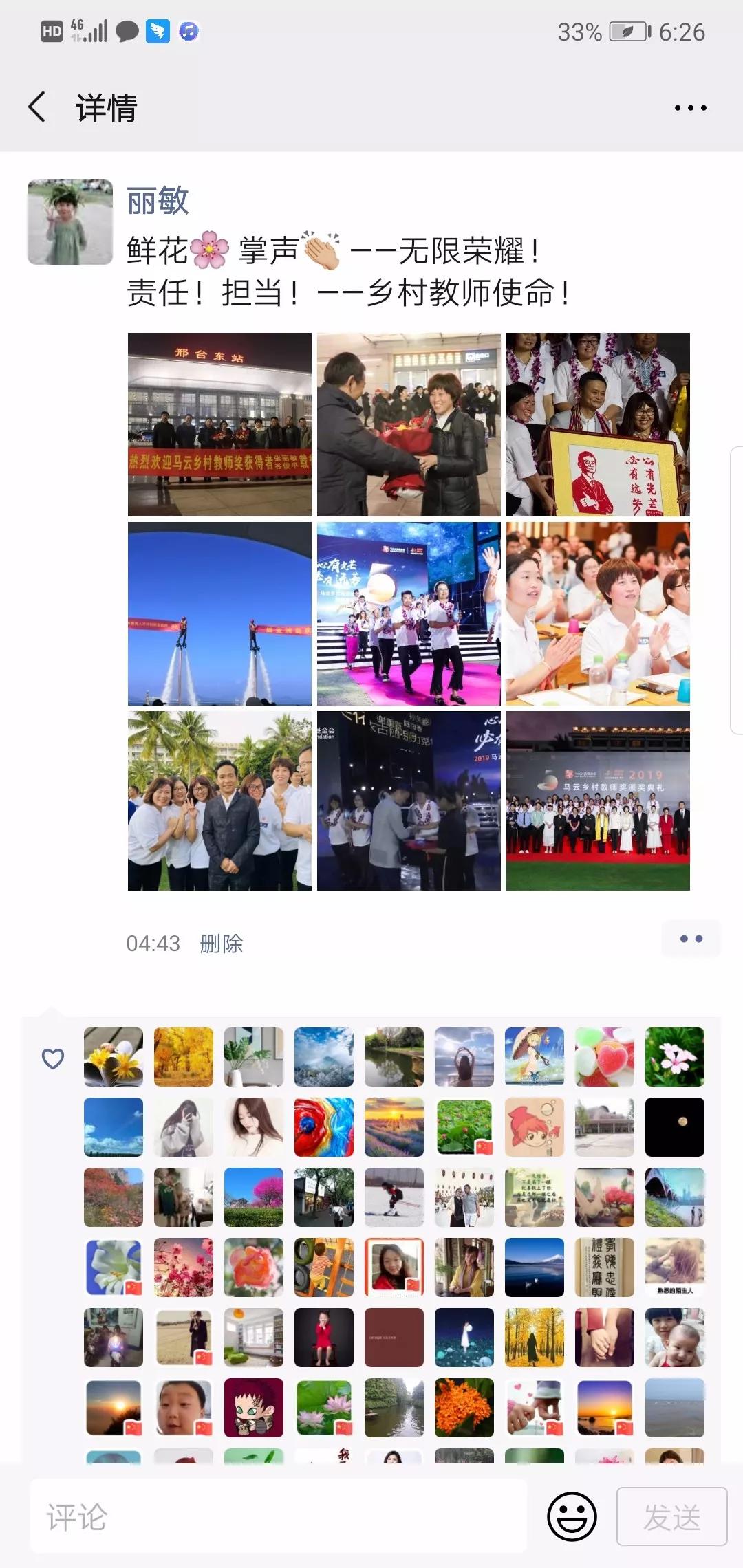Screen dimensions: 743x1568
Task: Tap the 评论 comment input field
Action: click(x=279, y=1516)
